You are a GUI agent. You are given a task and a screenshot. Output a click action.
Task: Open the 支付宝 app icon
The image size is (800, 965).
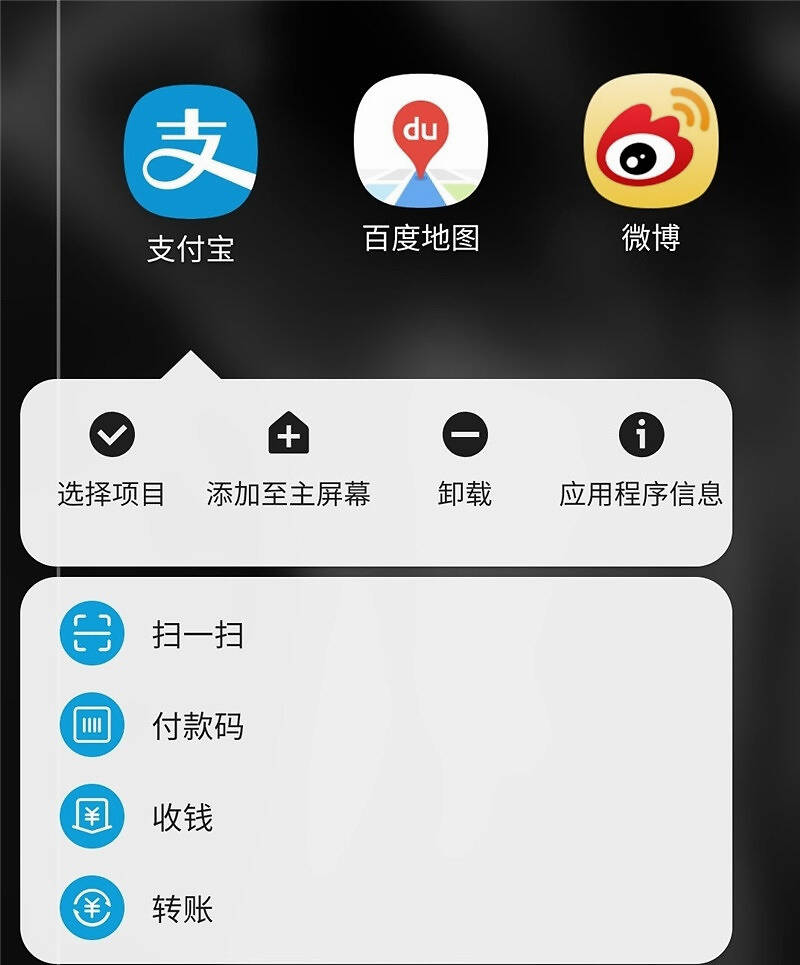pos(190,152)
